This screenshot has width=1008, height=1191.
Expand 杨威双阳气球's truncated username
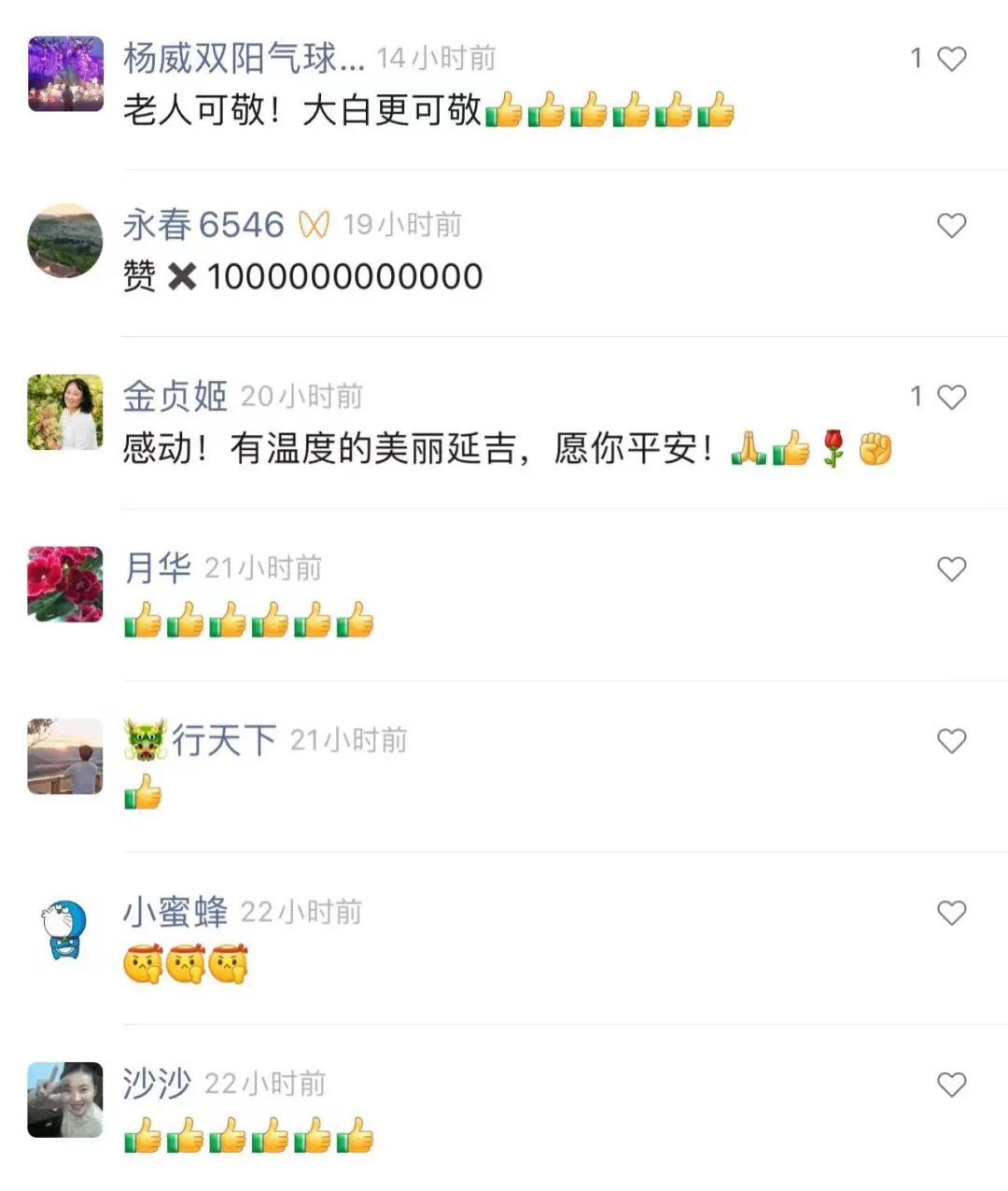tap(243, 56)
